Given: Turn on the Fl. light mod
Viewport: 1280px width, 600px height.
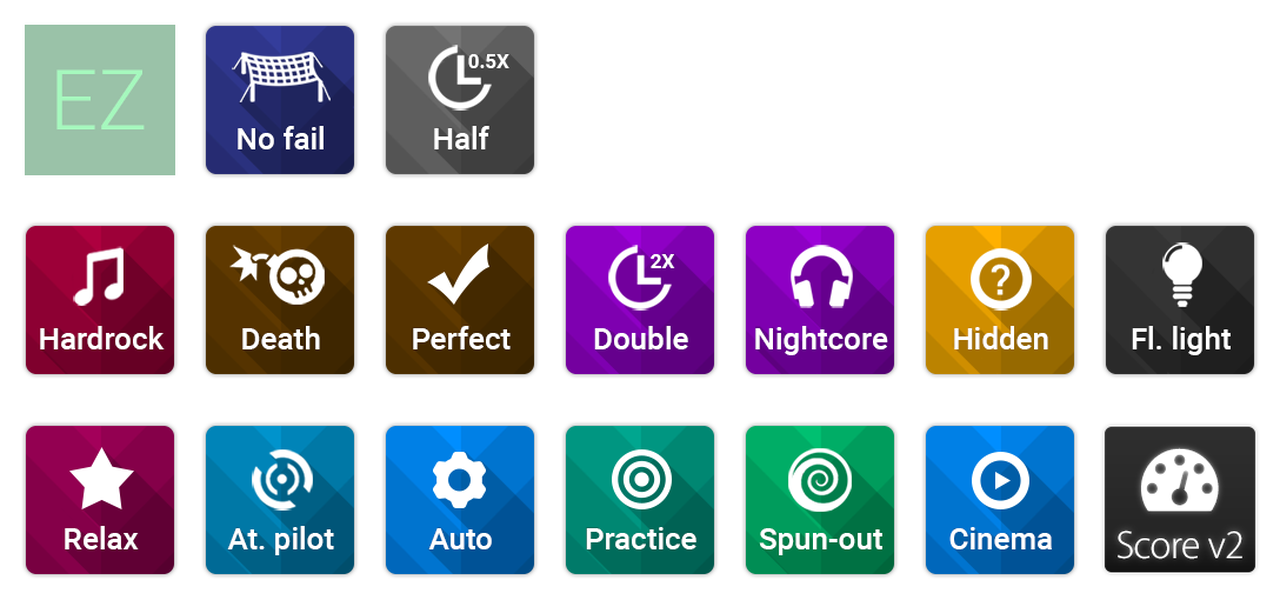Looking at the screenshot, I should tap(1180, 300).
